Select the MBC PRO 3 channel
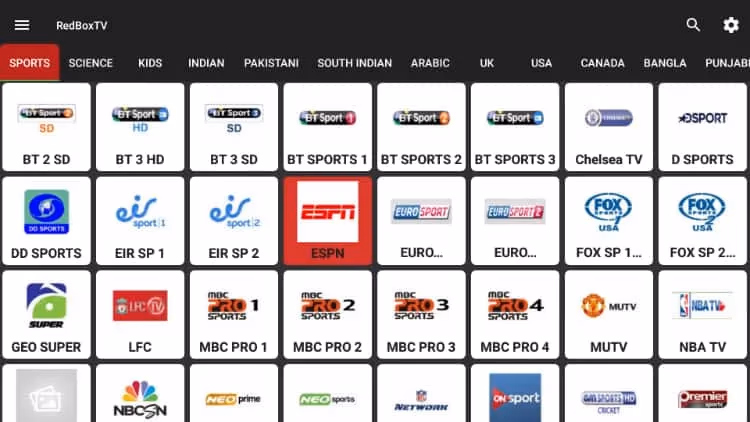 tap(421, 314)
